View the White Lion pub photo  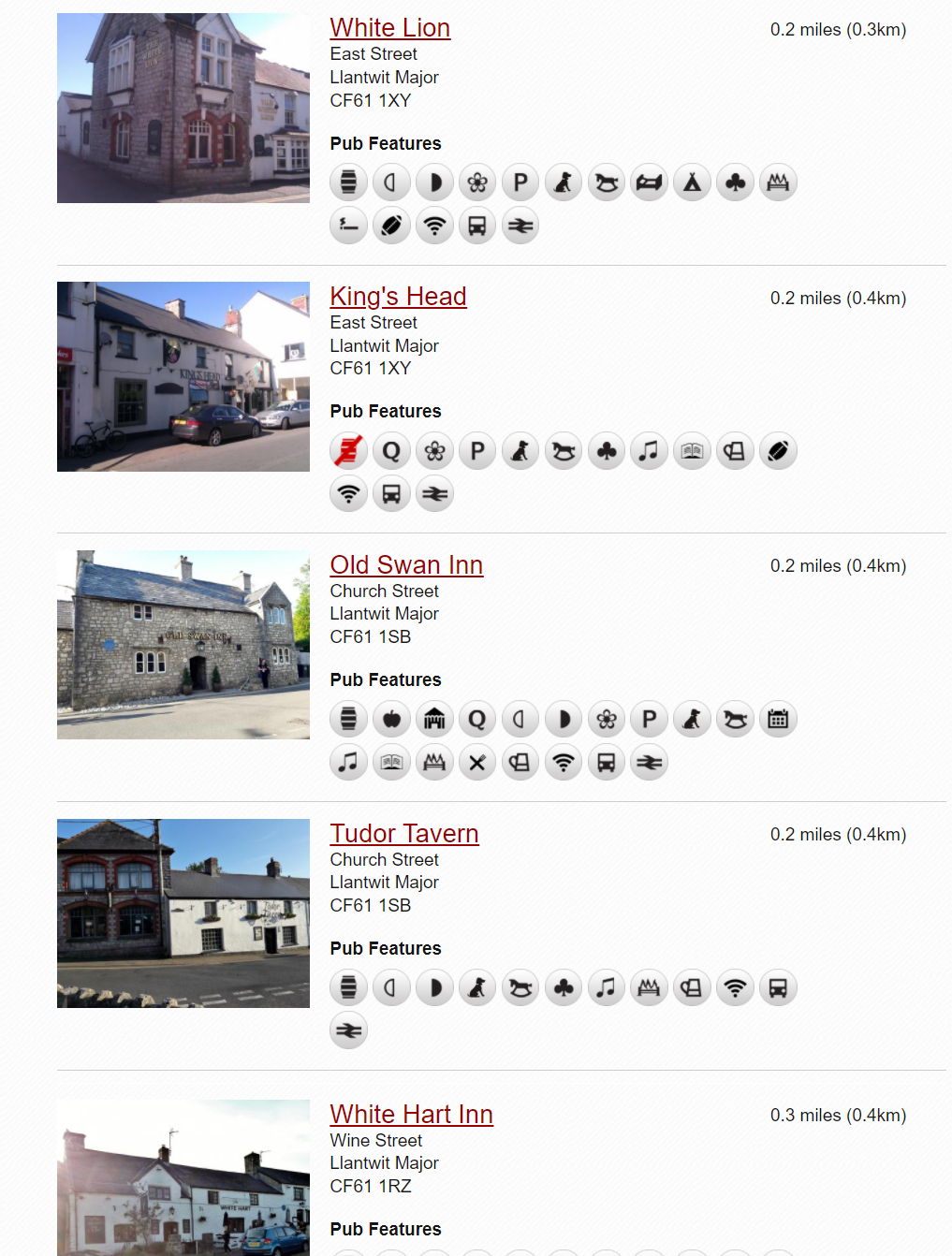[x=183, y=109]
